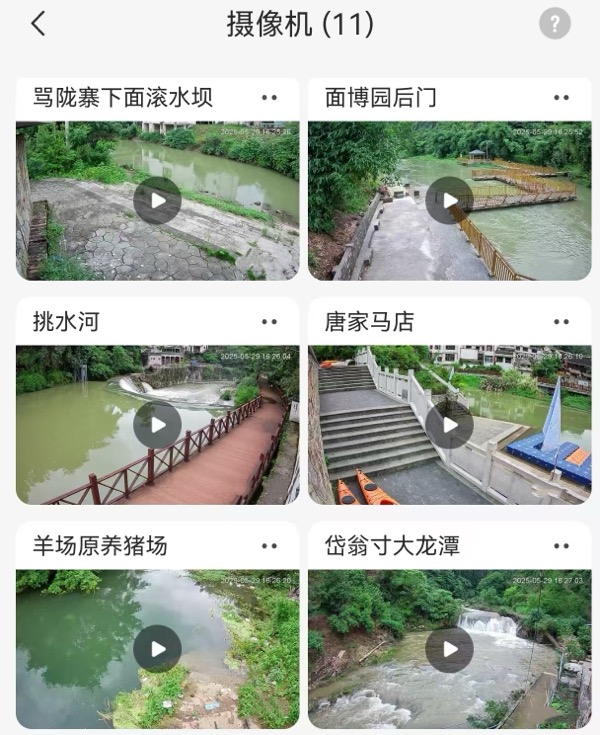This screenshot has width=600, height=735.
Task: Play the 面博园后门 camera feed
Action: 449,200
